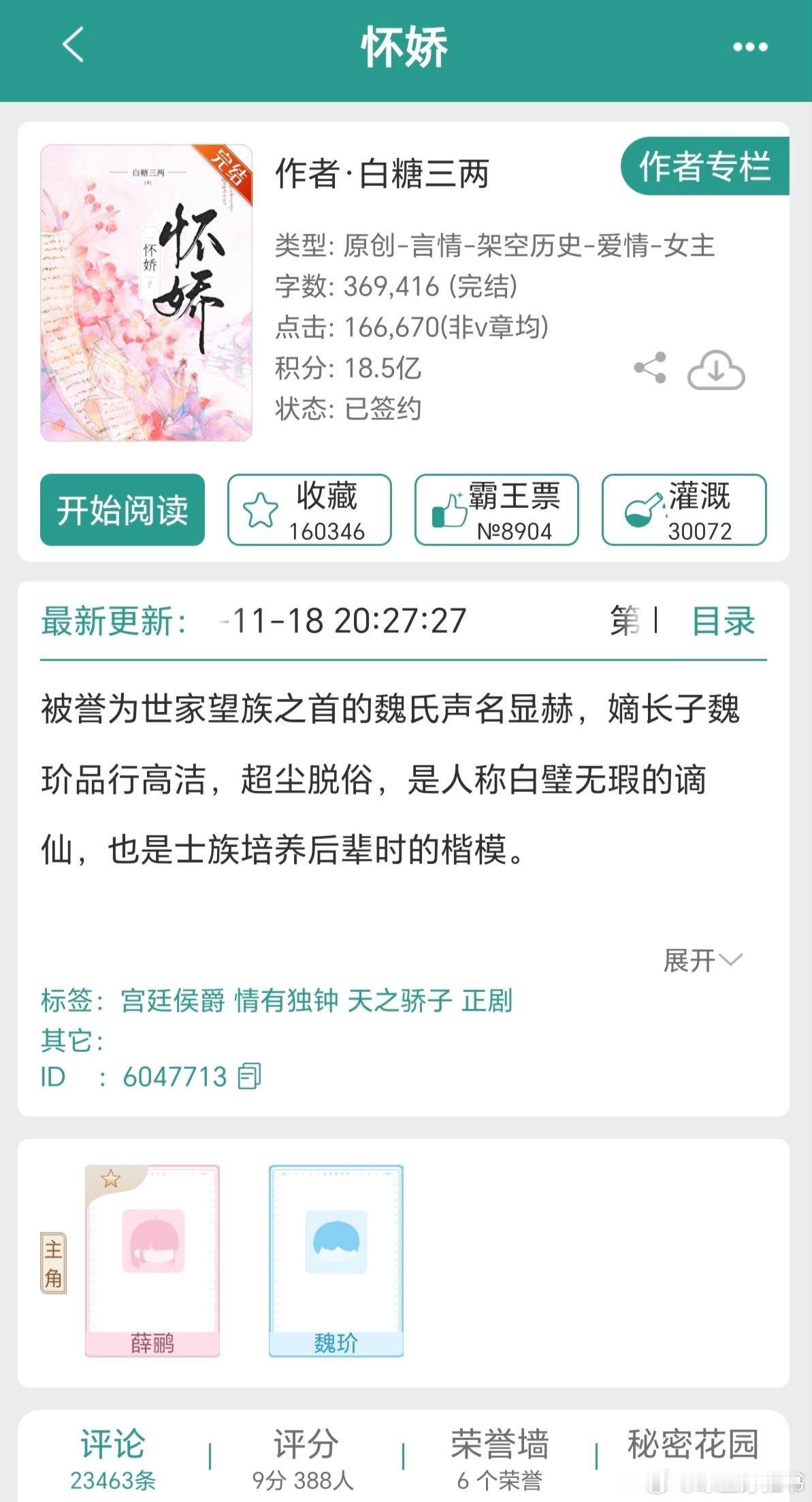812x1502 pixels.
Task: Open the 霸王票 button
Action: point(497,510)
